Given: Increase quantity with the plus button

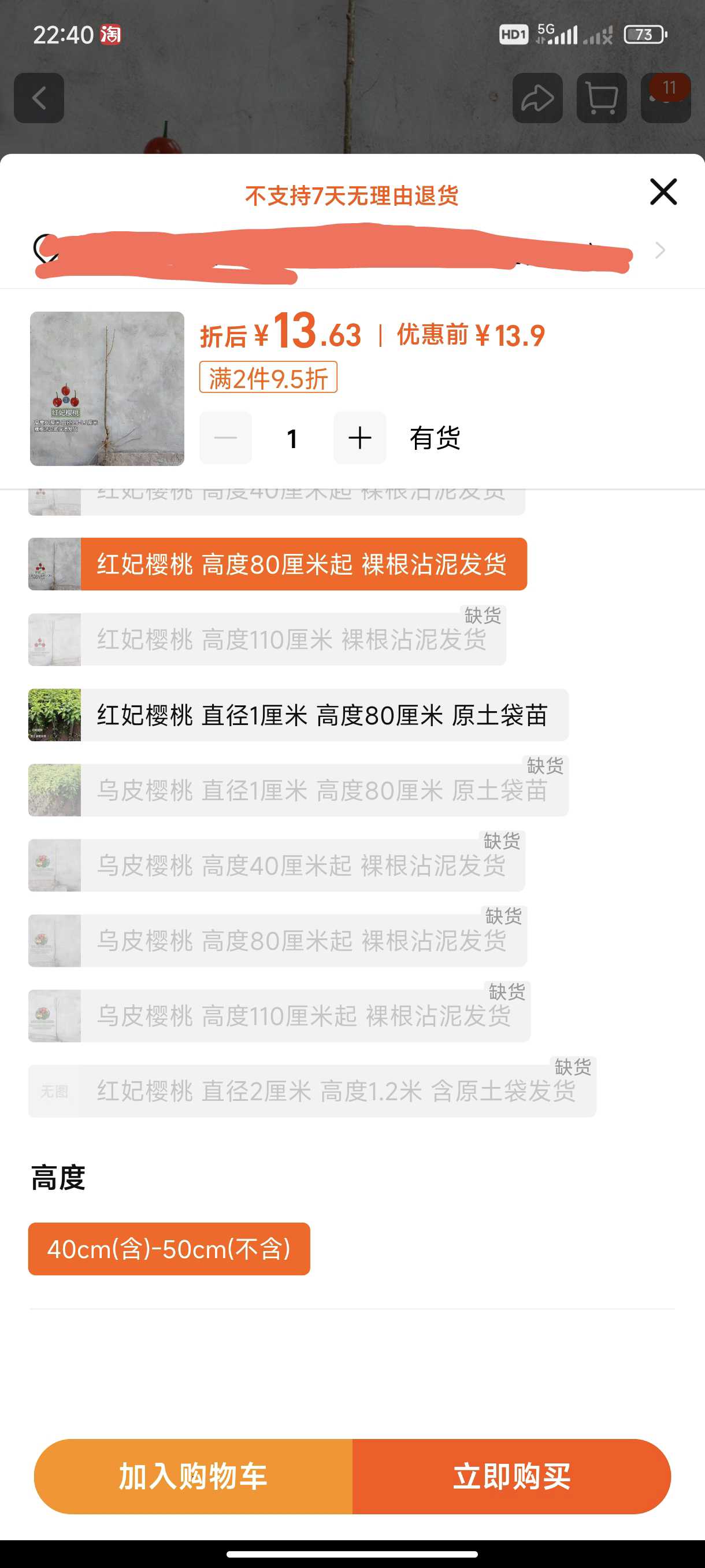Looking at the screenshot, I should pyautogui.click(x=360, y=438).
